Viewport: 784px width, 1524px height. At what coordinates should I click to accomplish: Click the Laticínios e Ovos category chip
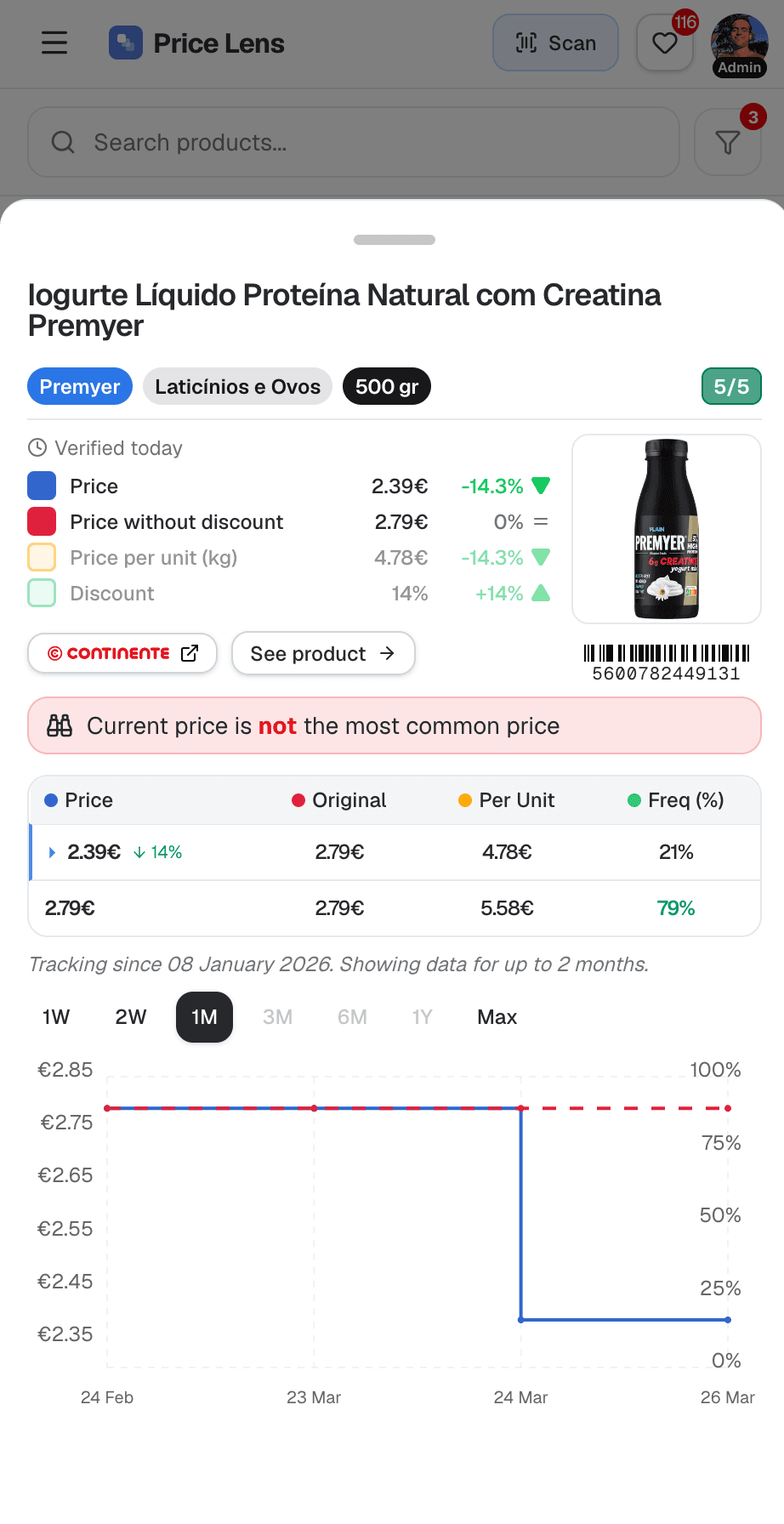(237, 386)
